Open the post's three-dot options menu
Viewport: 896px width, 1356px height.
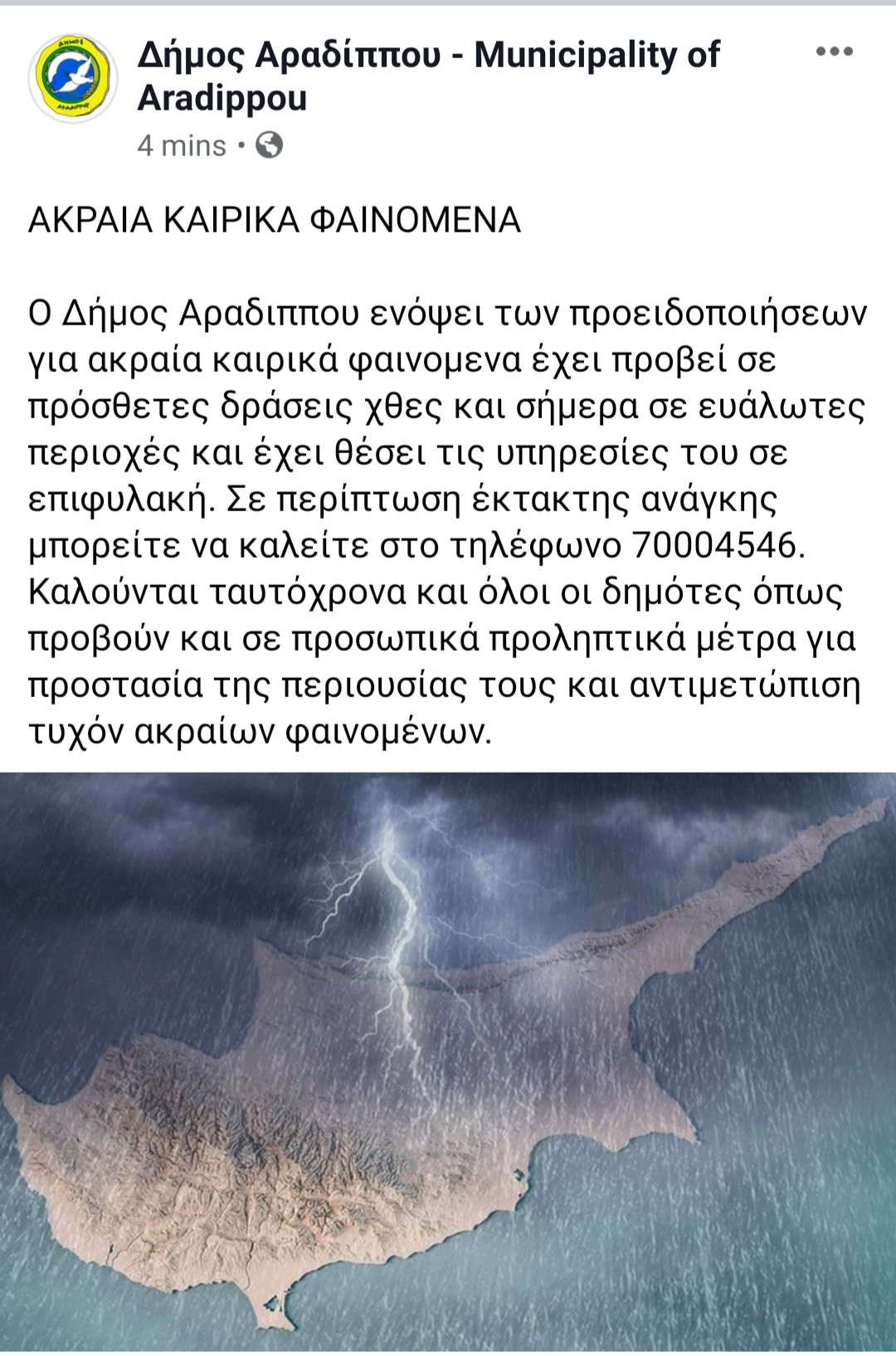click(834, 51)
